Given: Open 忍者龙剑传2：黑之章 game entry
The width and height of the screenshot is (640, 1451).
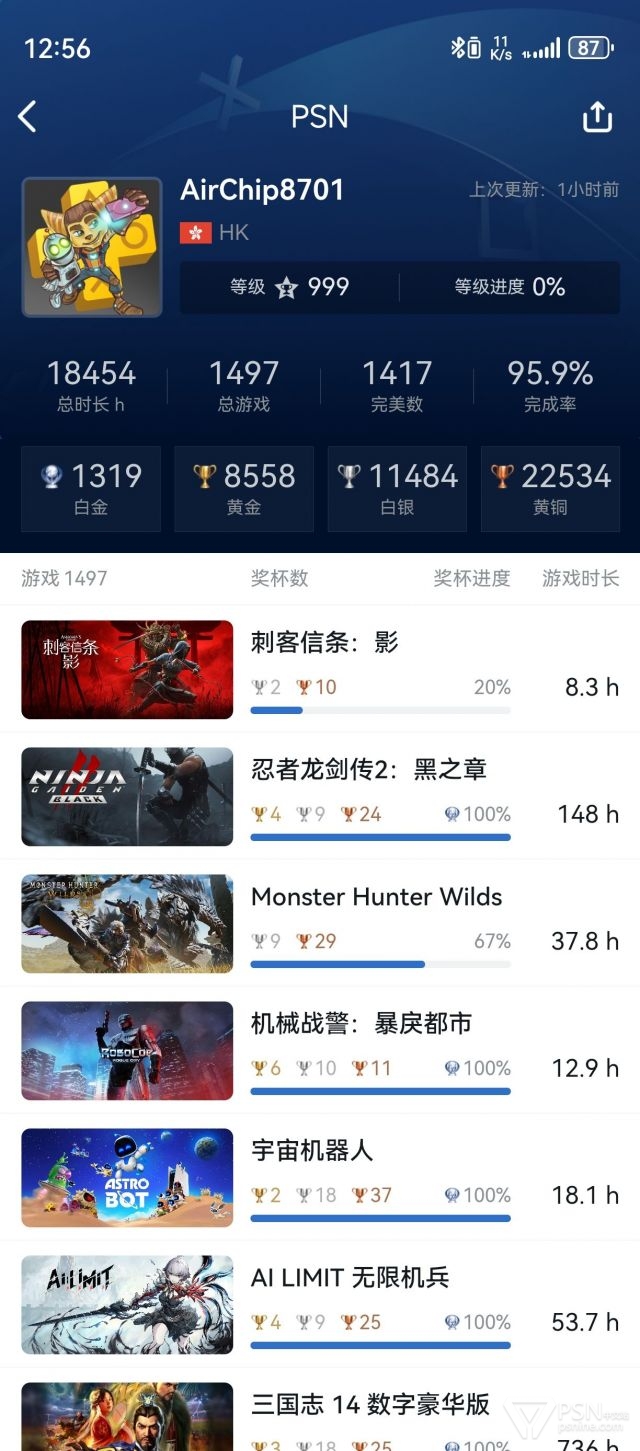Looking at the screenshot, I should pos(320,796).
